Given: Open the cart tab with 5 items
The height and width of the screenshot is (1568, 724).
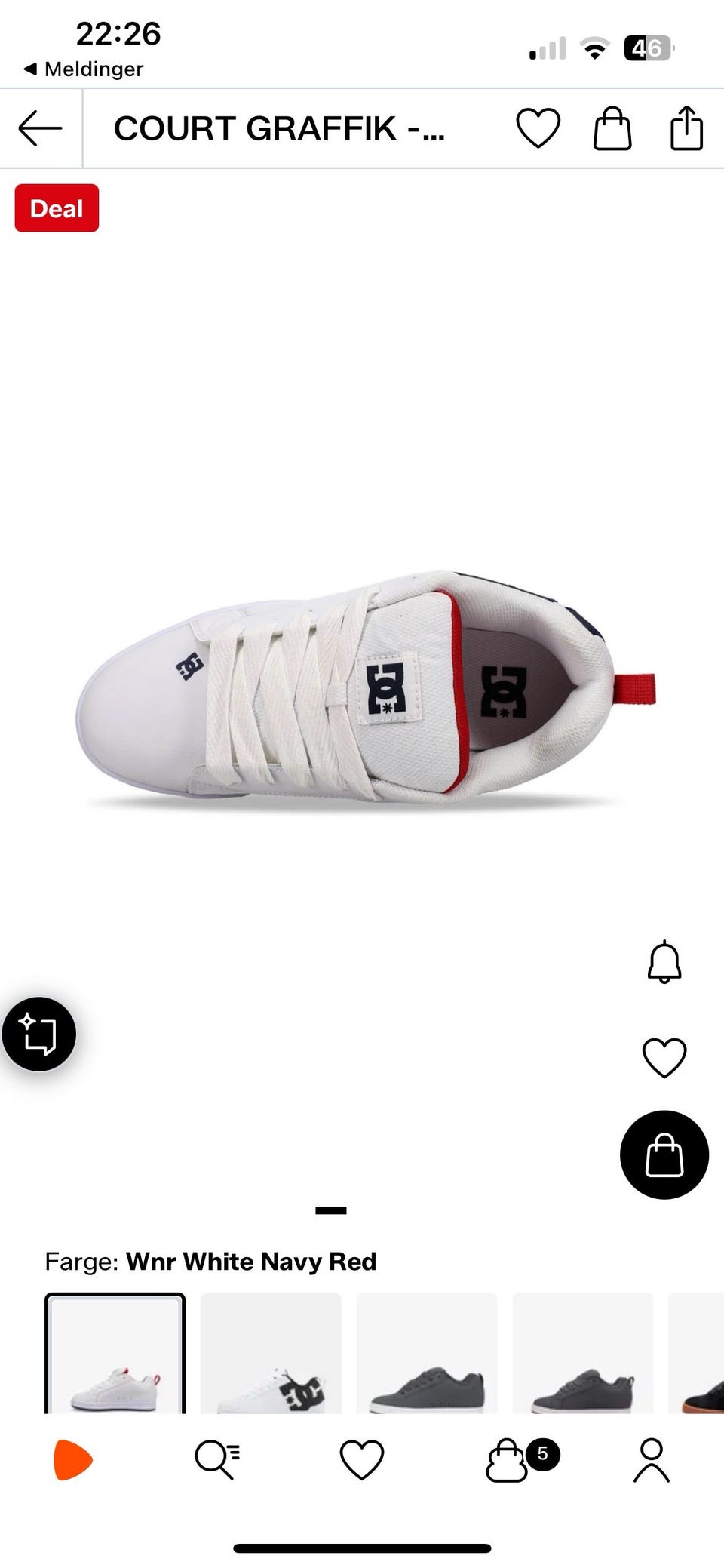Looking at the screenshot, I should coord(520,1460).
